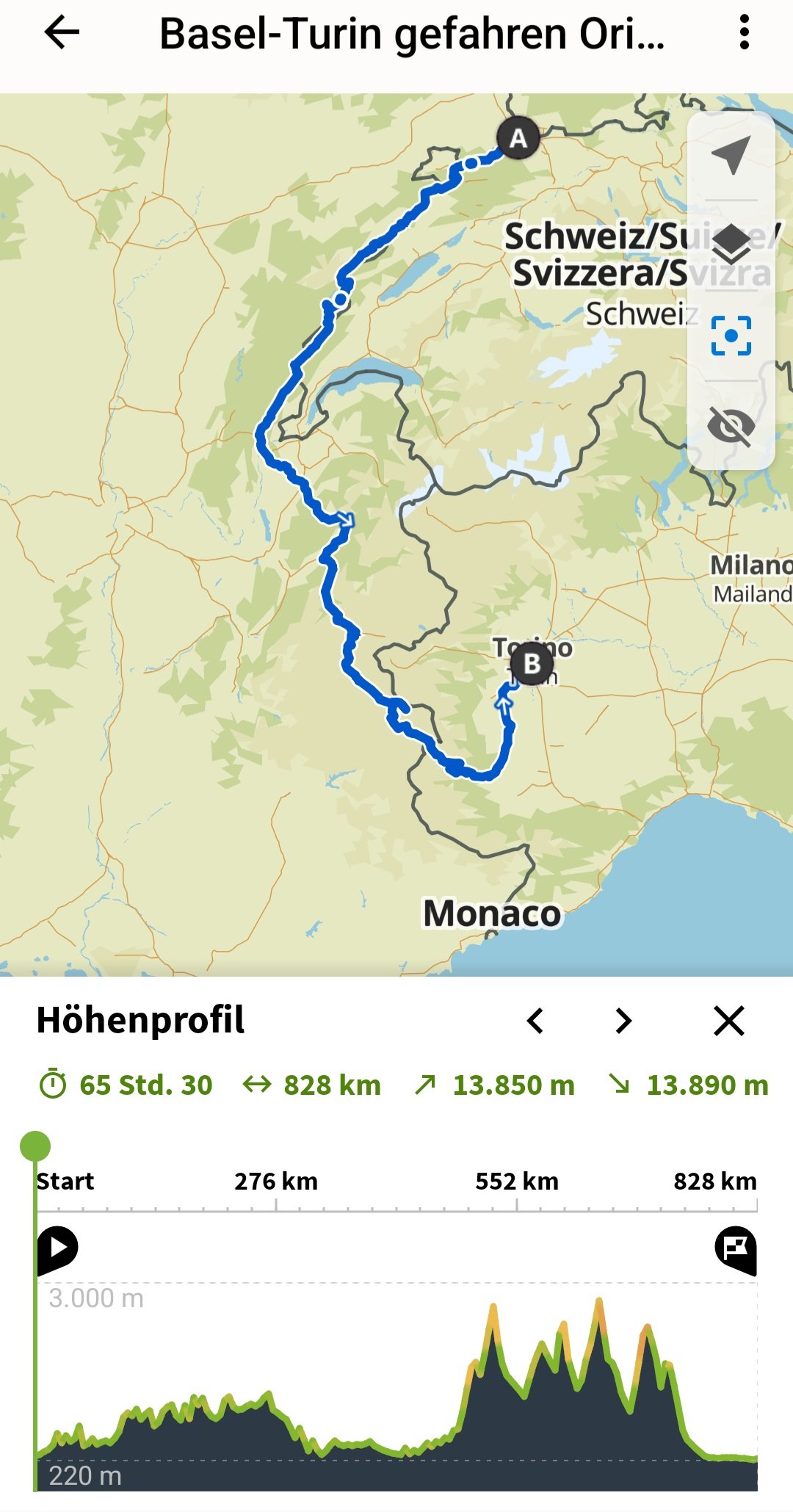Tap the green position handle on the profile
The image size is (793, 1512).
[x=35, y=1146]
